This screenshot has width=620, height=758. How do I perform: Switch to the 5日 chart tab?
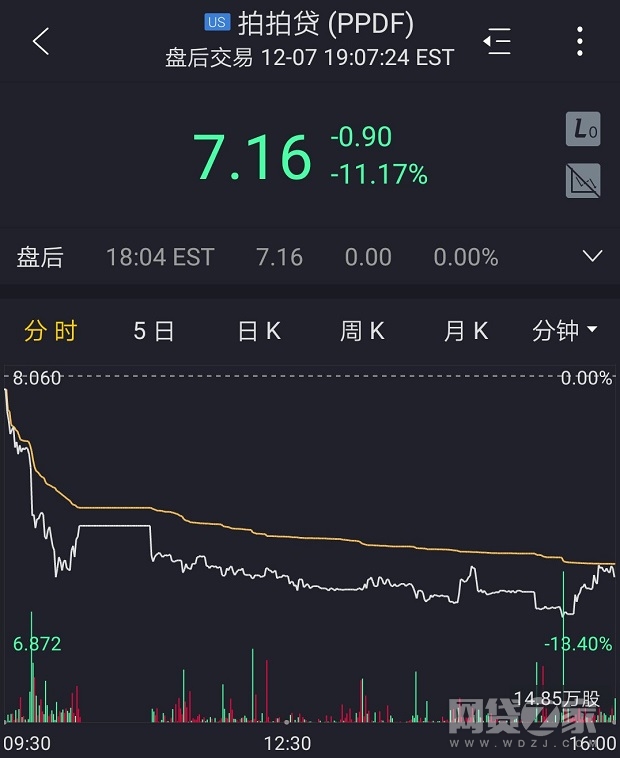coord(154,331)
